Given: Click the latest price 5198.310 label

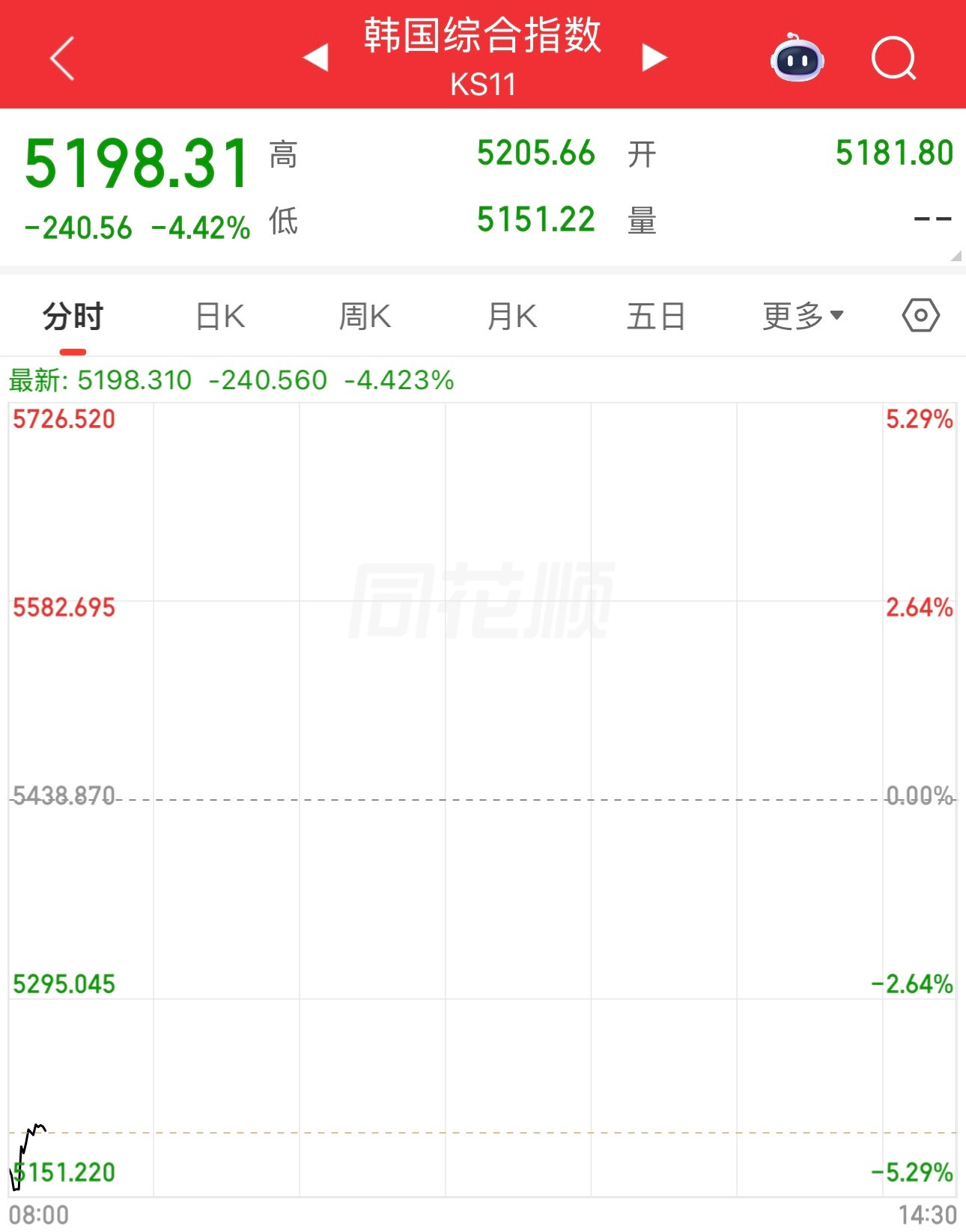Looking at the screenshot, I should [x=133, y=380].
